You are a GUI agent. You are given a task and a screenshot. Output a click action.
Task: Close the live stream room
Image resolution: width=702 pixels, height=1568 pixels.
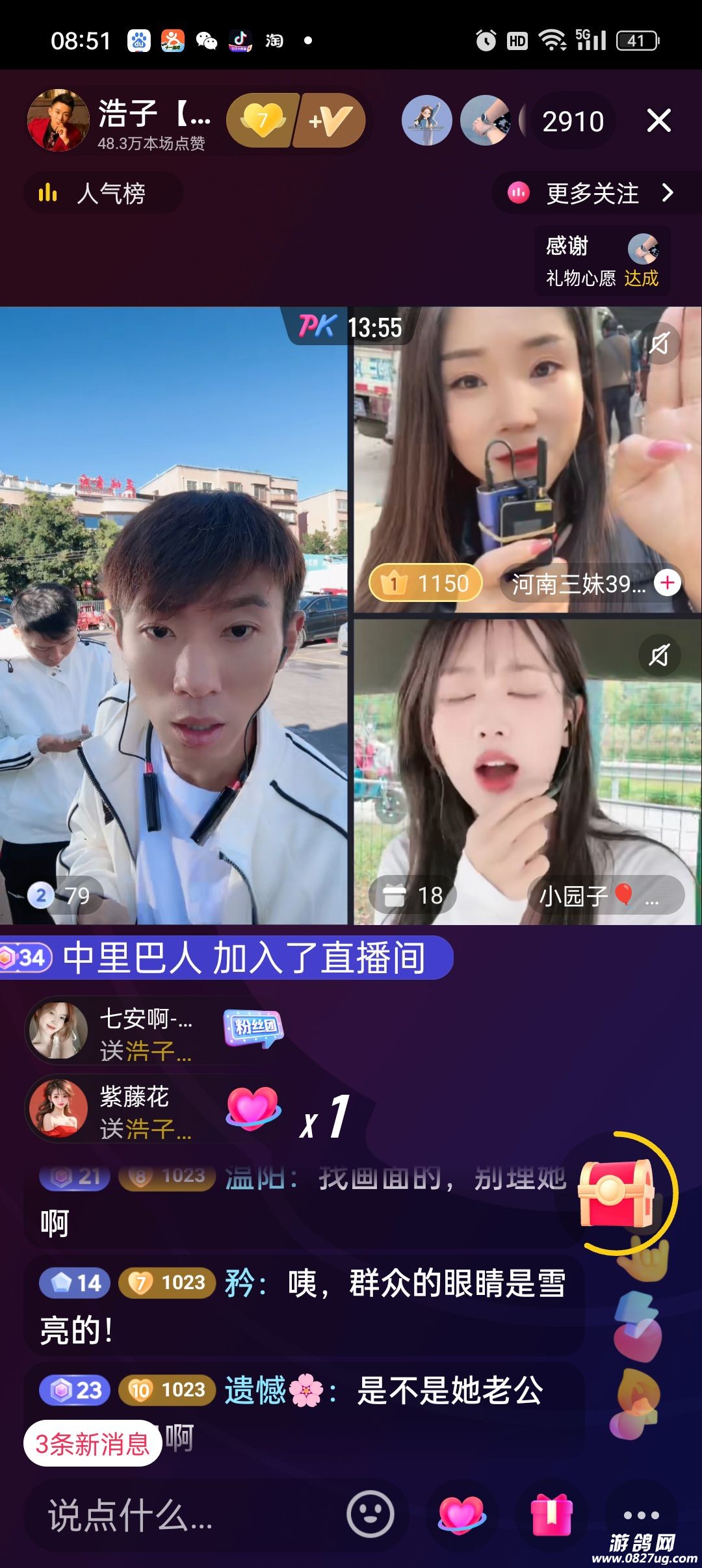(x=658, y=121)
